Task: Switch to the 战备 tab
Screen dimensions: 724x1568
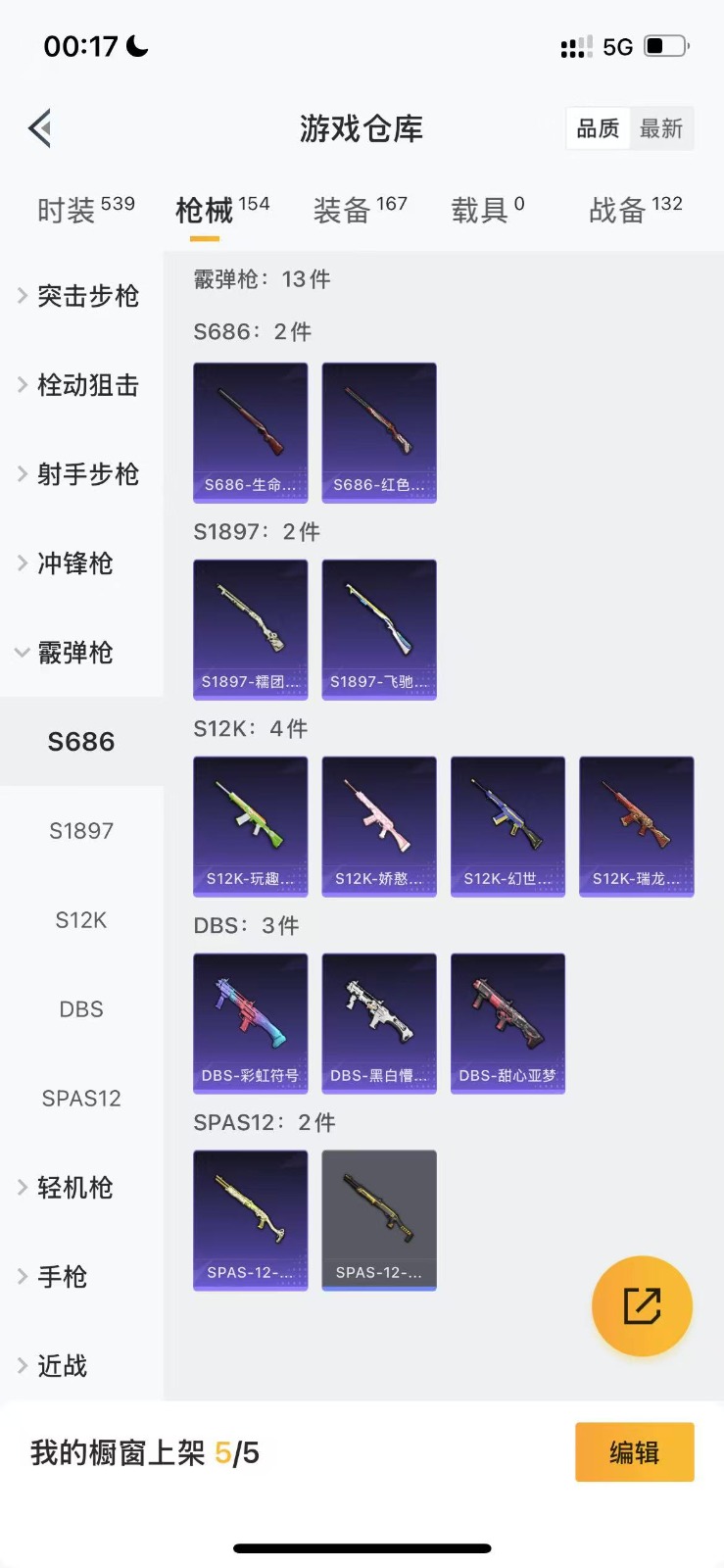Action: click(x=635, y=209)
